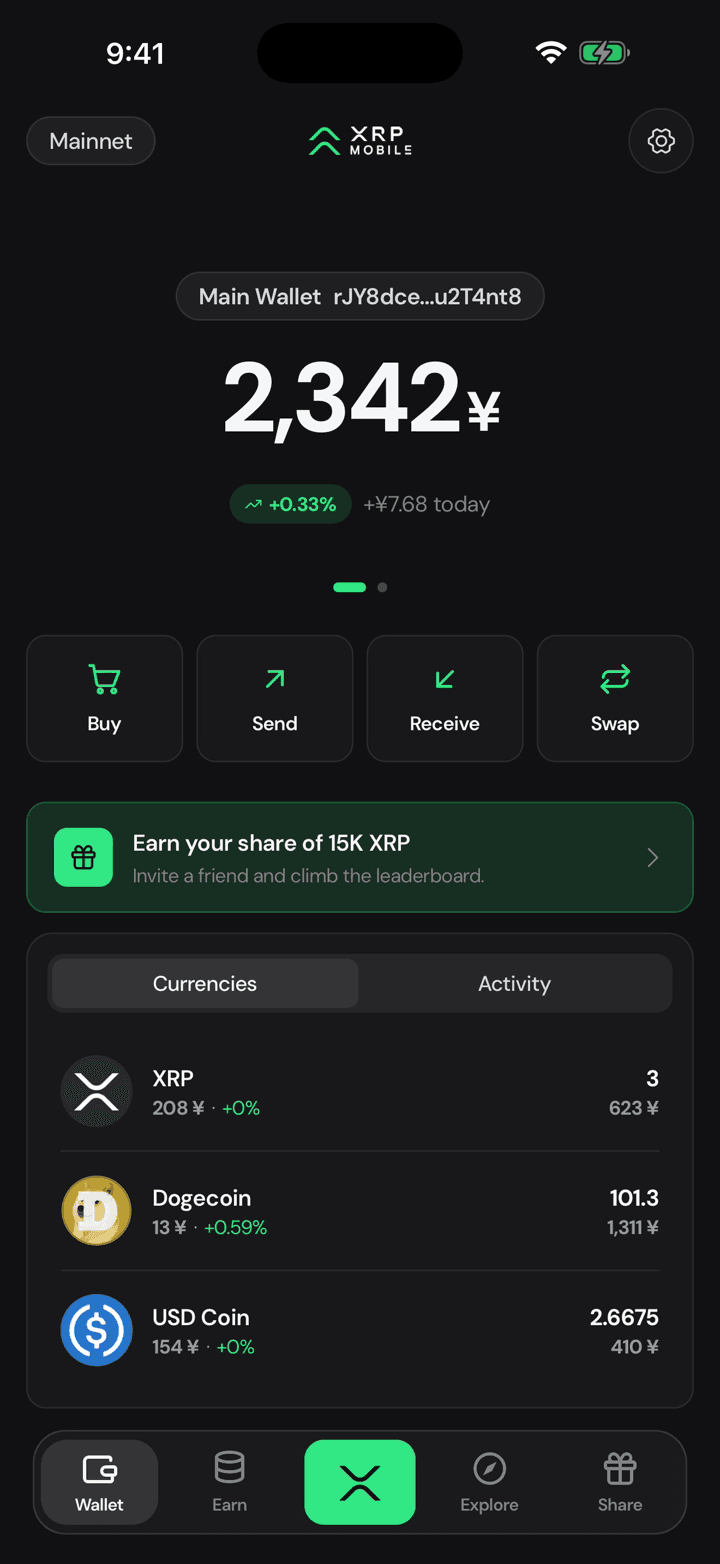This screenshot has width=720, height=1564.
Task: Switch to the Activity tab
Action: tap(514, 983)
